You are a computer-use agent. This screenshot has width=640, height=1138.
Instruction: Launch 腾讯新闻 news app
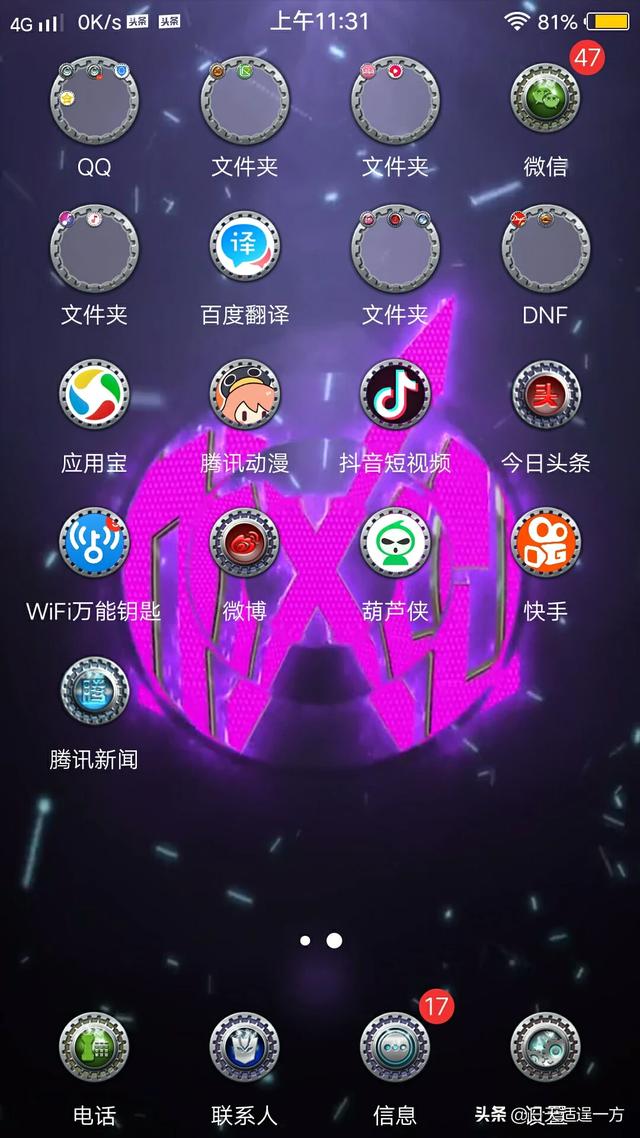pyautogui.click(x=94, y=690)
